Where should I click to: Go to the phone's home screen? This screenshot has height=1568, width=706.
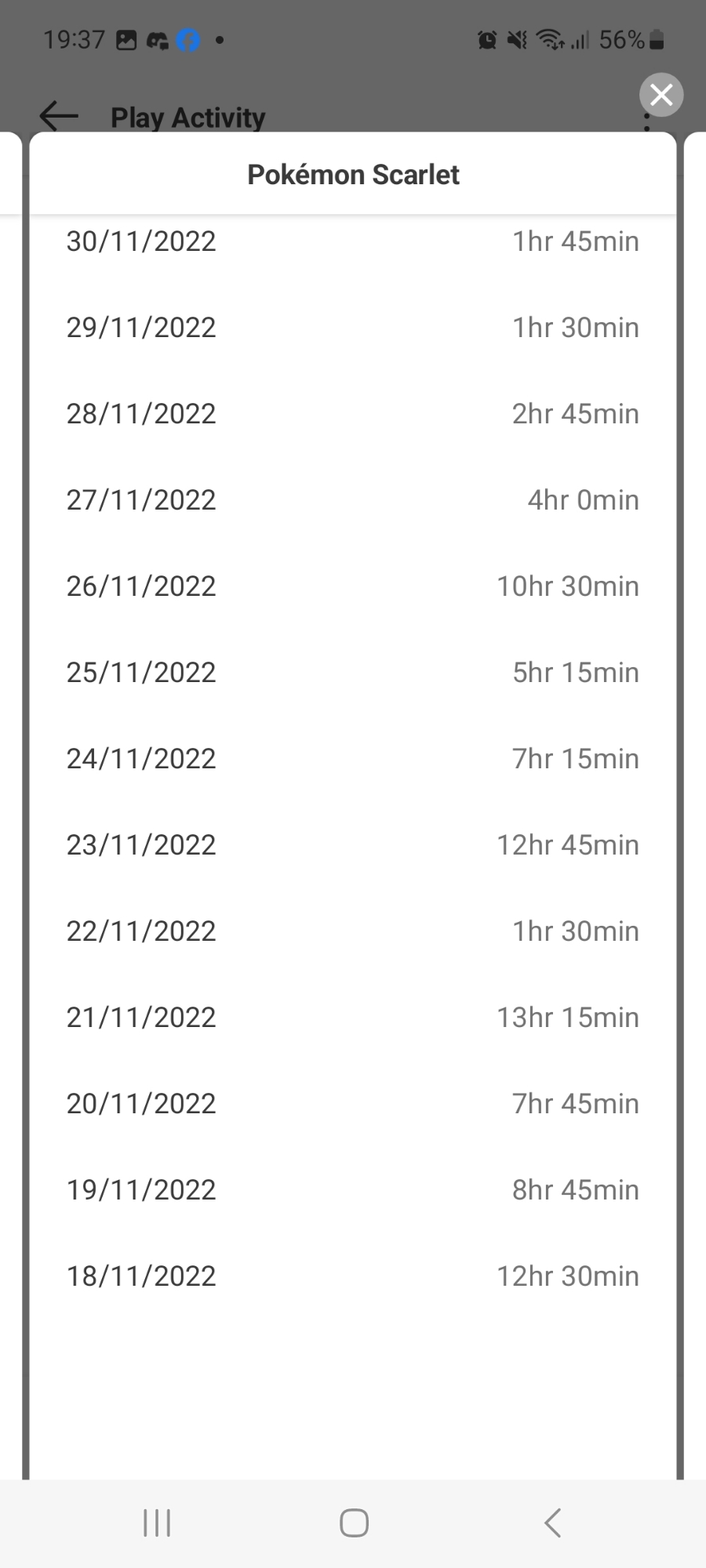(x=354, y=1523)
